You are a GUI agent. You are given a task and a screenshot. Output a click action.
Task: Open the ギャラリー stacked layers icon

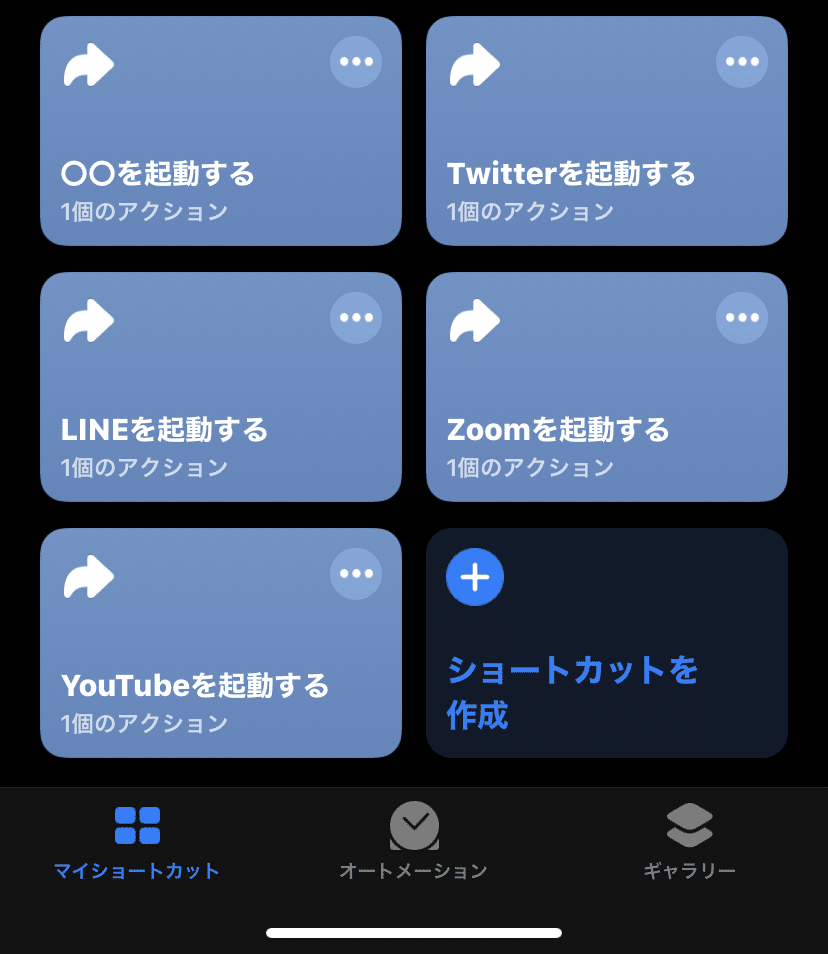tap(689, 826)
